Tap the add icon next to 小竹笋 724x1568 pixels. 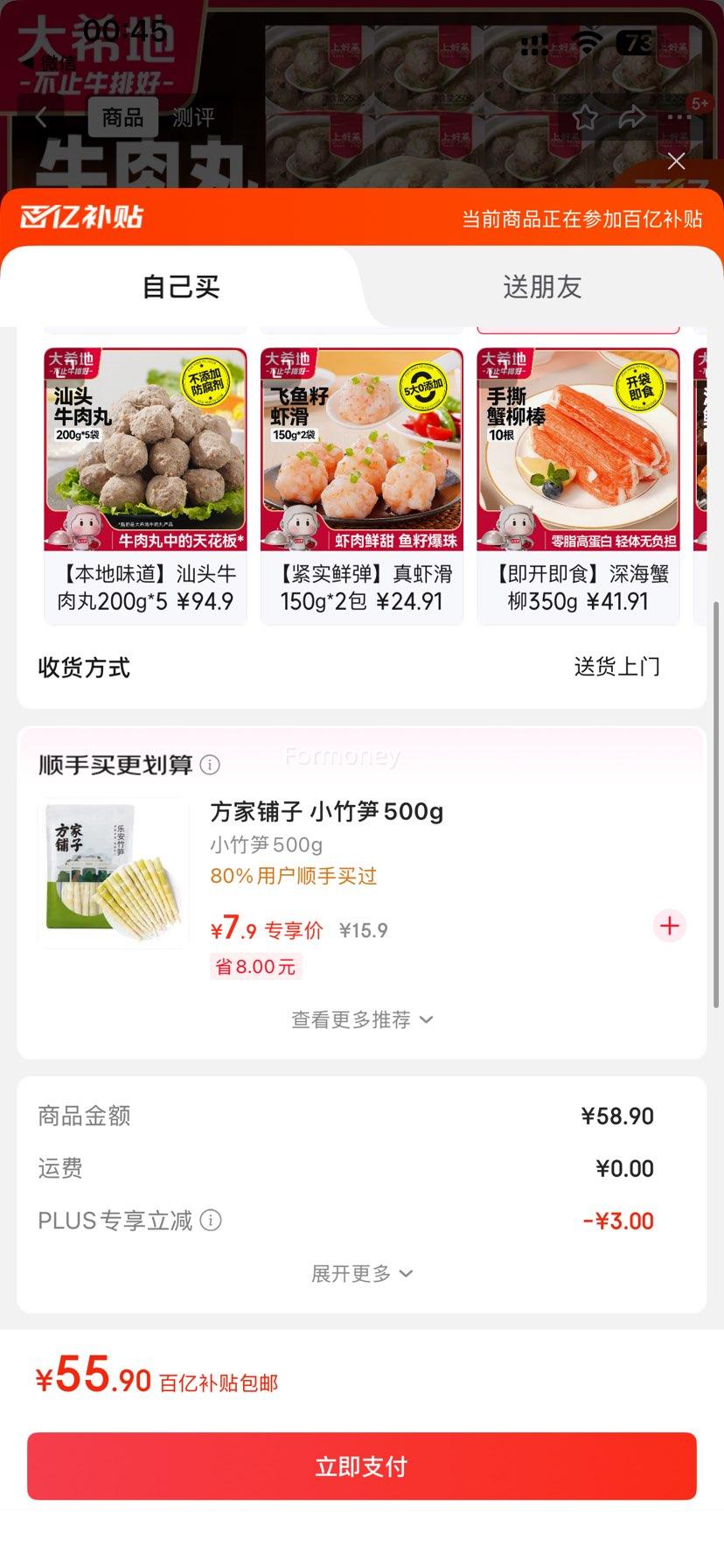pos(669,926)
